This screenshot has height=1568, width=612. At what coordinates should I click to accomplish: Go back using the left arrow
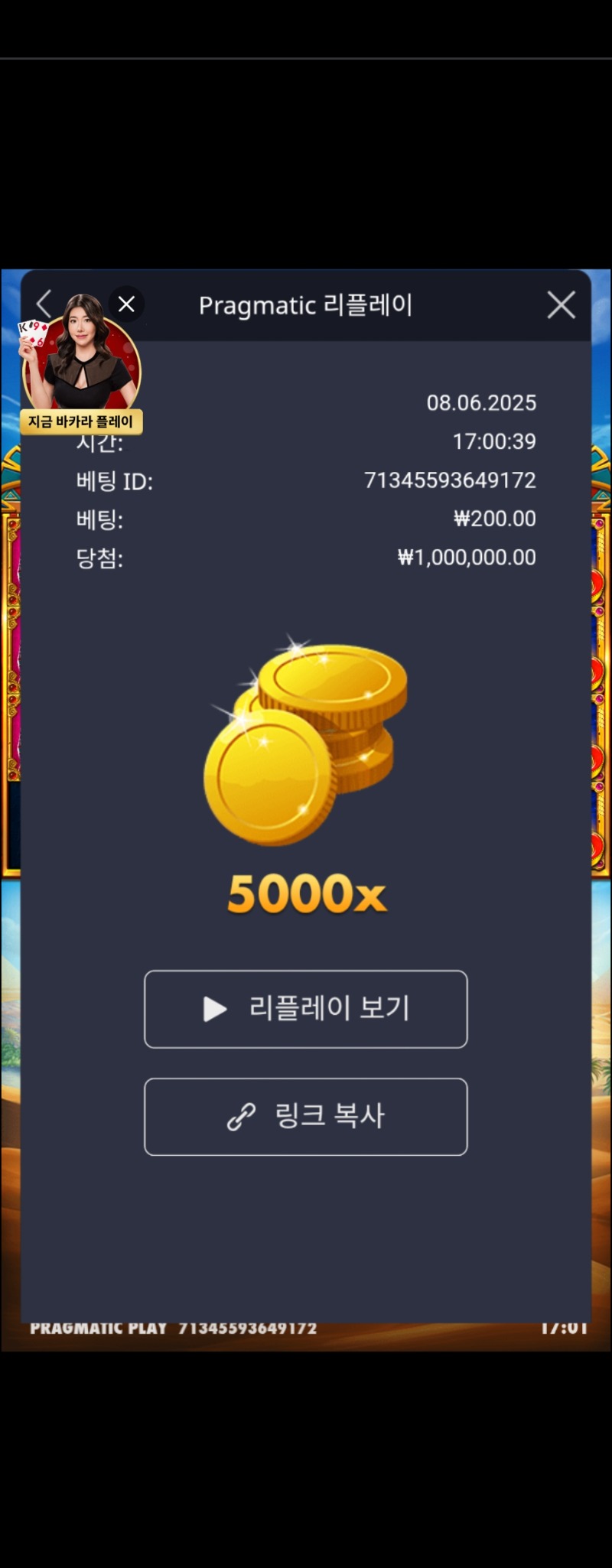[44, 304]
